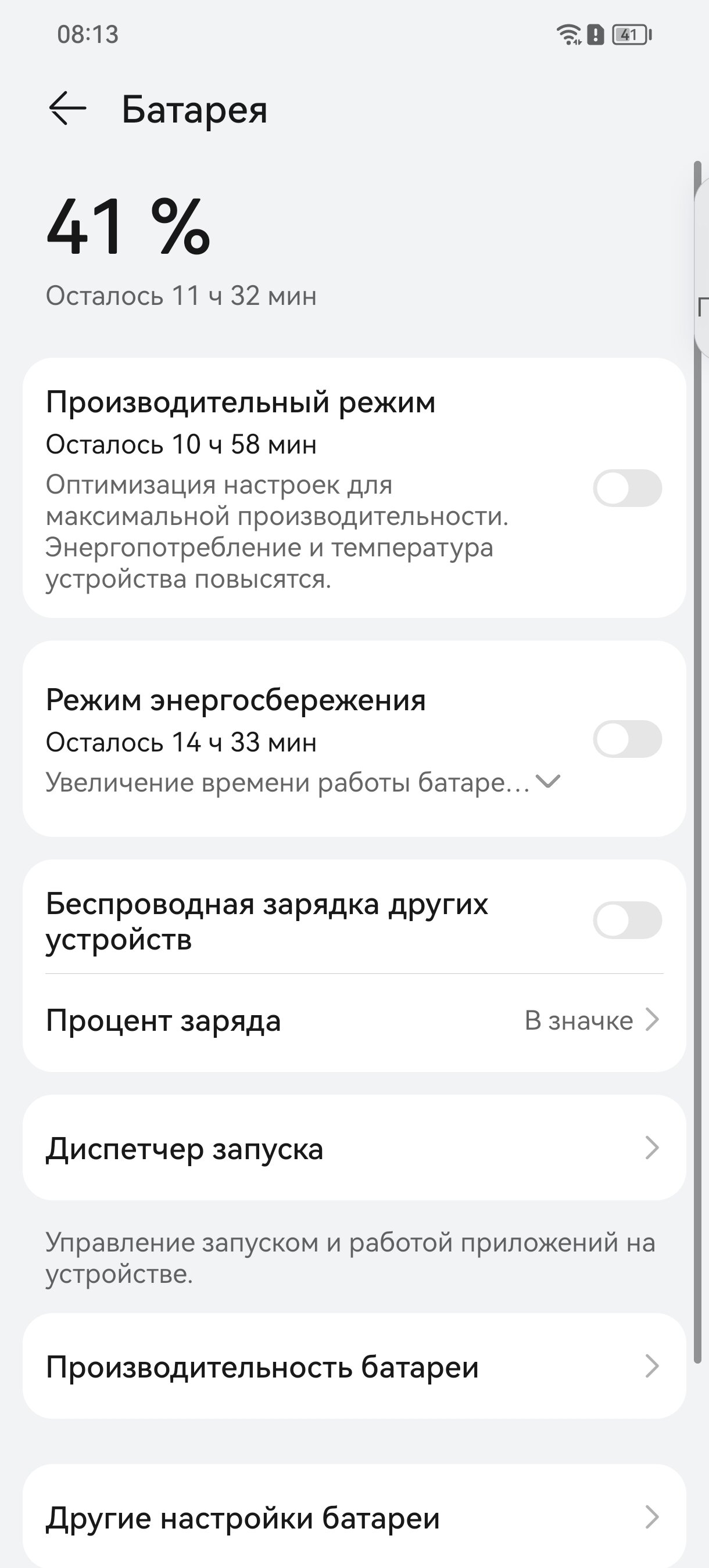This screenshot has width=709, height=1568.
Task: Open Производительность батареи
Action: (353, 1367)
